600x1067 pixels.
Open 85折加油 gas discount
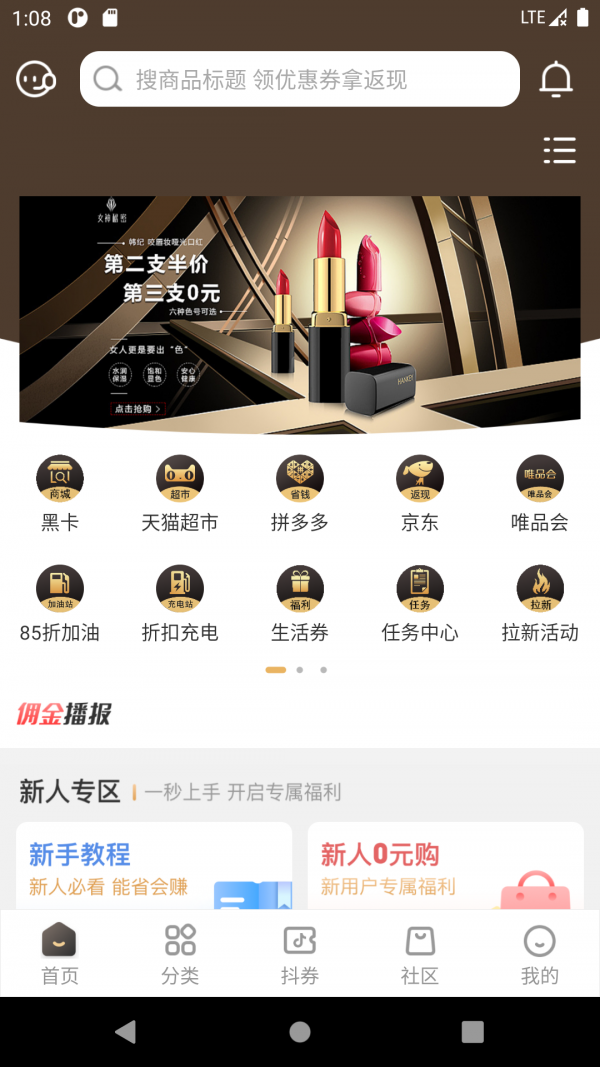click(x=60, y=602)
